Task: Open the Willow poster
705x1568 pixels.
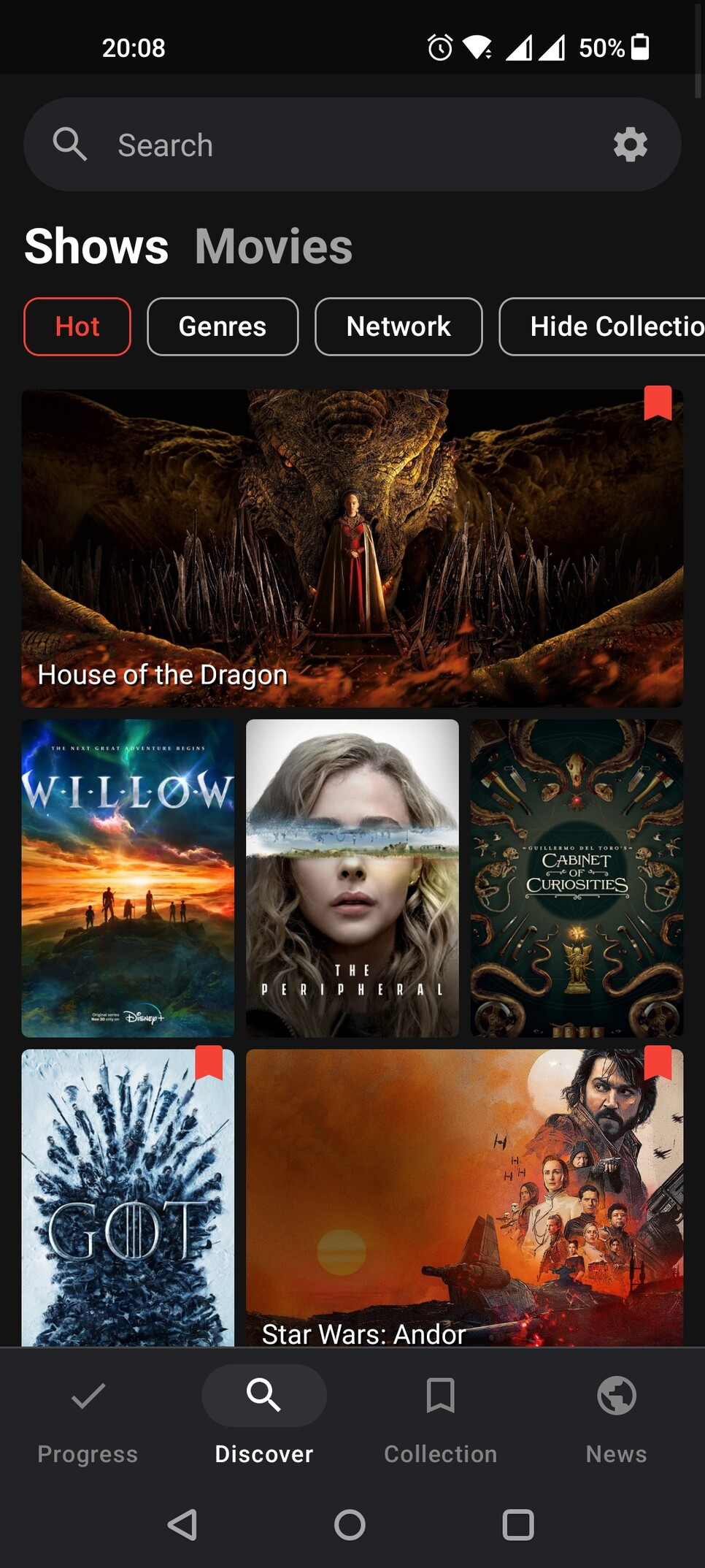Action: [x=128, y=878]
